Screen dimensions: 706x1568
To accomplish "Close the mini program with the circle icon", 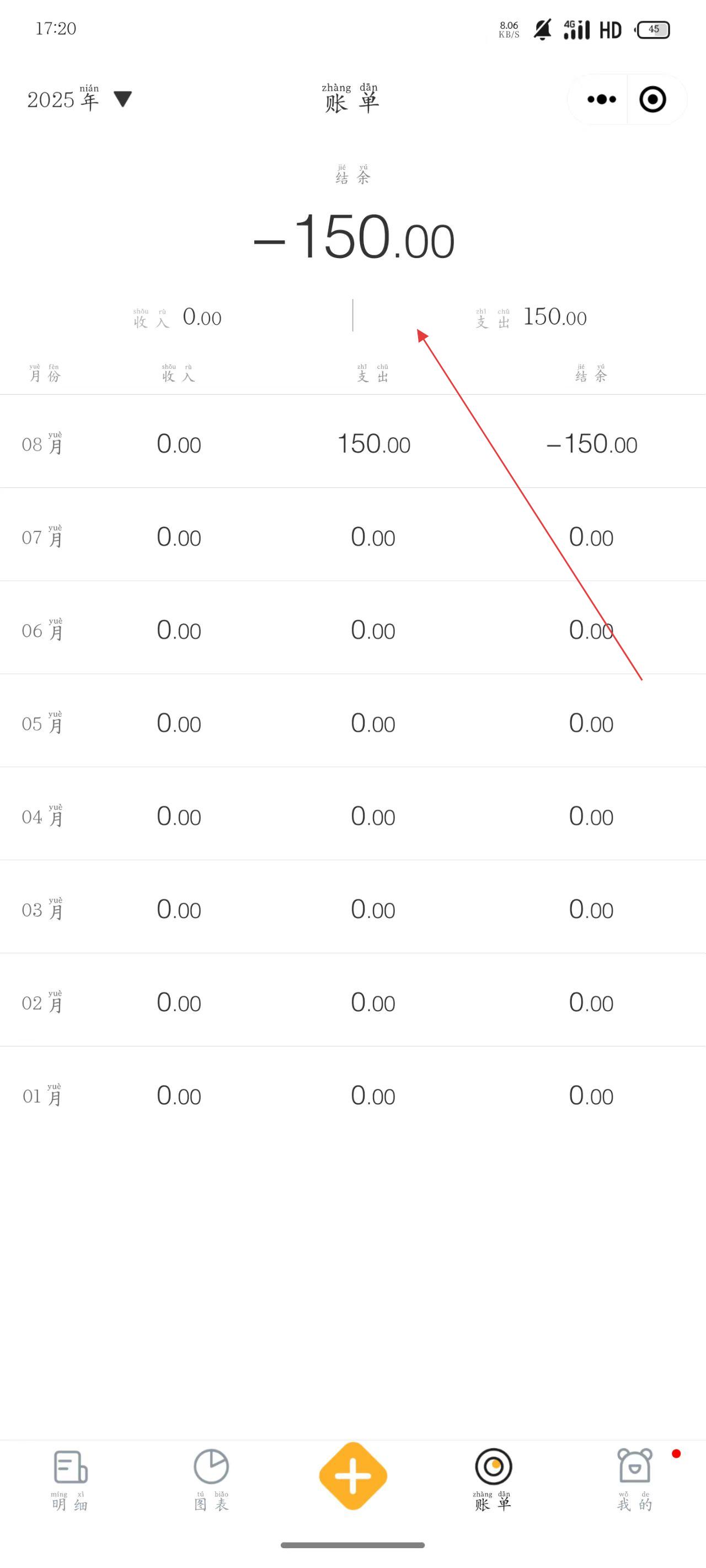I will pos(652,99).
